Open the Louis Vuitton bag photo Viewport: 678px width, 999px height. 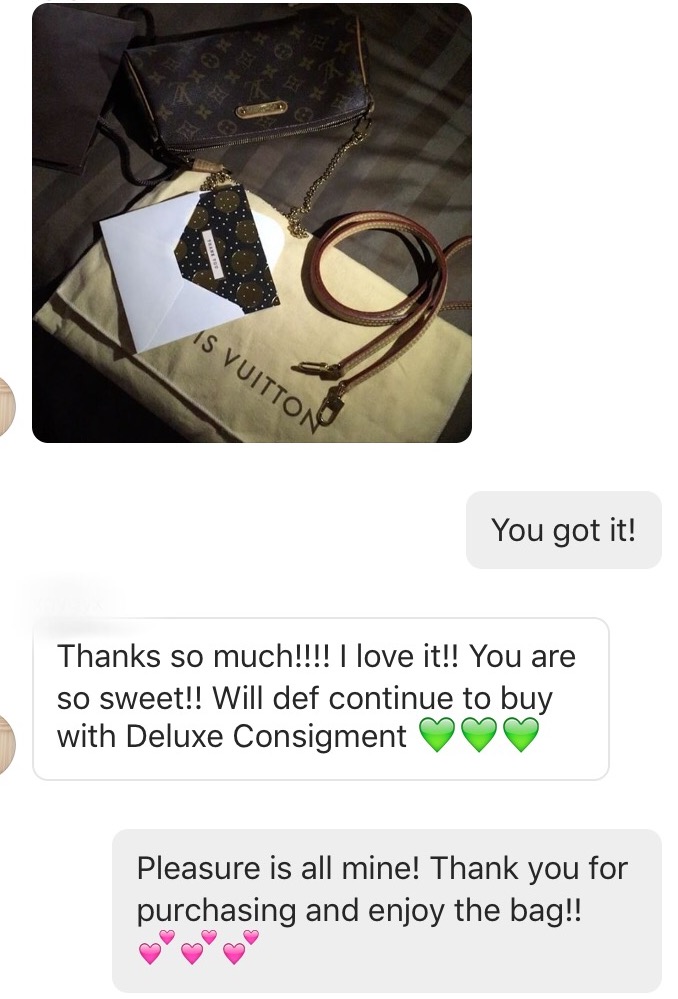click(251, 222)
